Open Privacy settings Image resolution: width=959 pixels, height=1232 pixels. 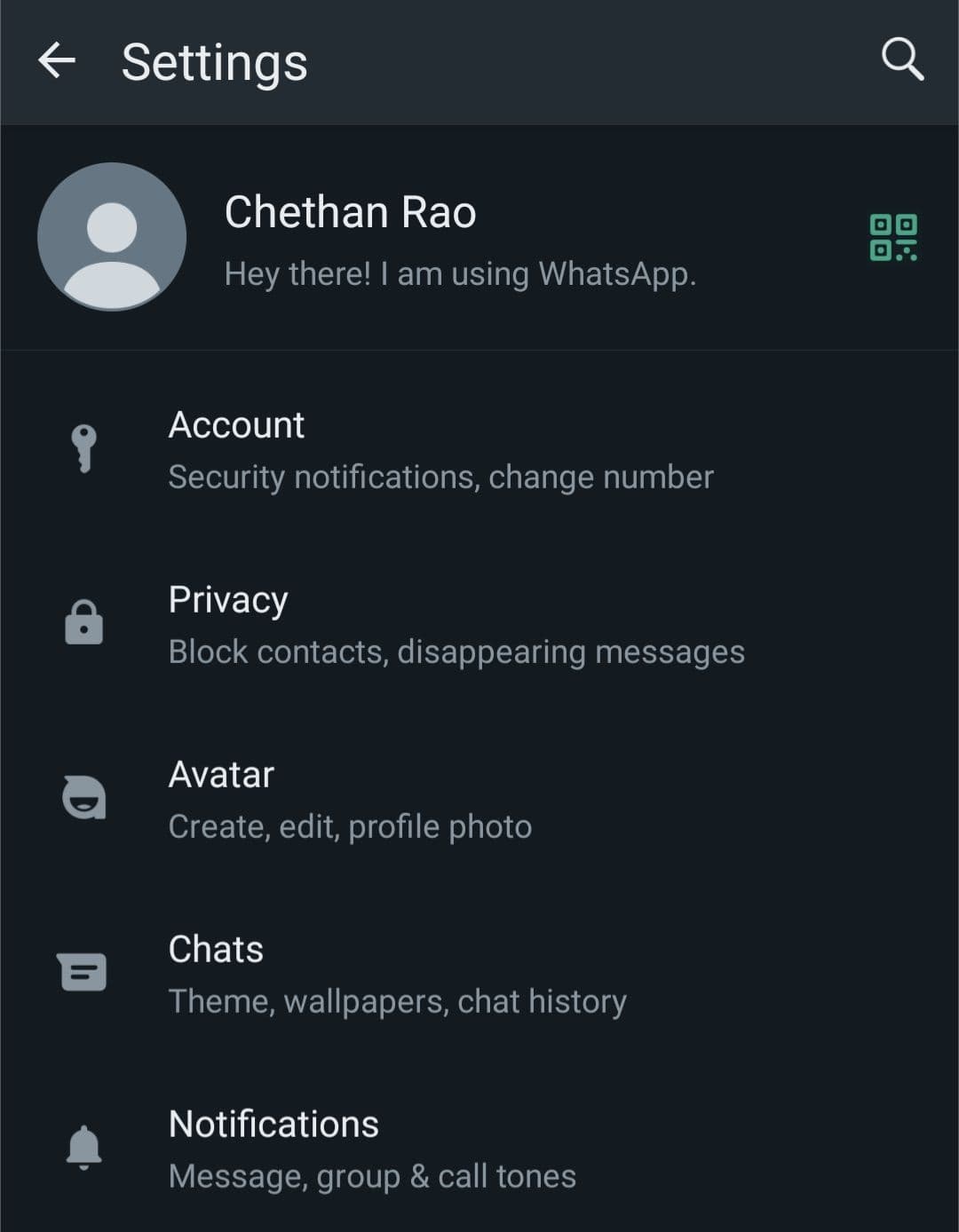[x=456, y=625]
